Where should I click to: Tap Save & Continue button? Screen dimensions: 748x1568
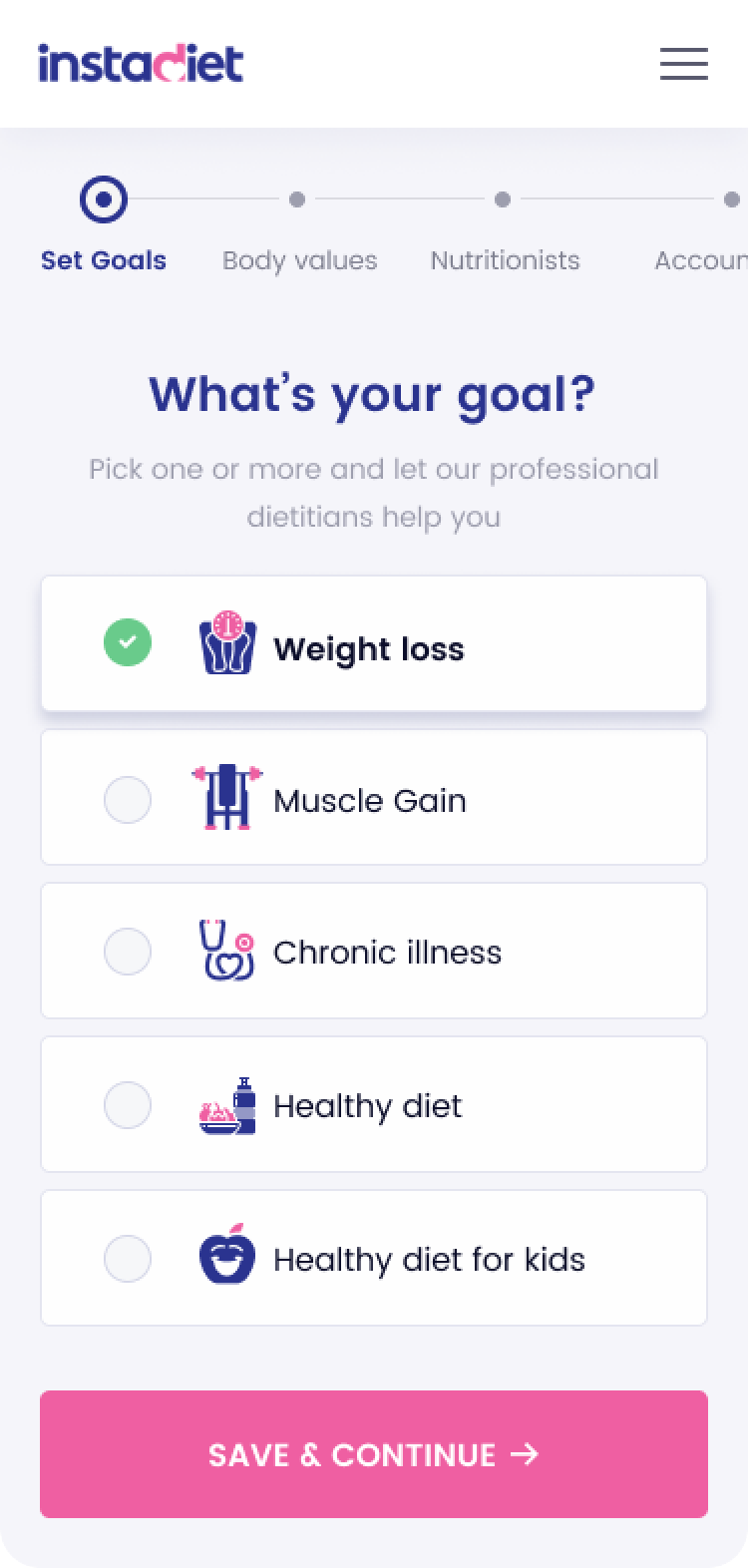[x=374, y=1454]
